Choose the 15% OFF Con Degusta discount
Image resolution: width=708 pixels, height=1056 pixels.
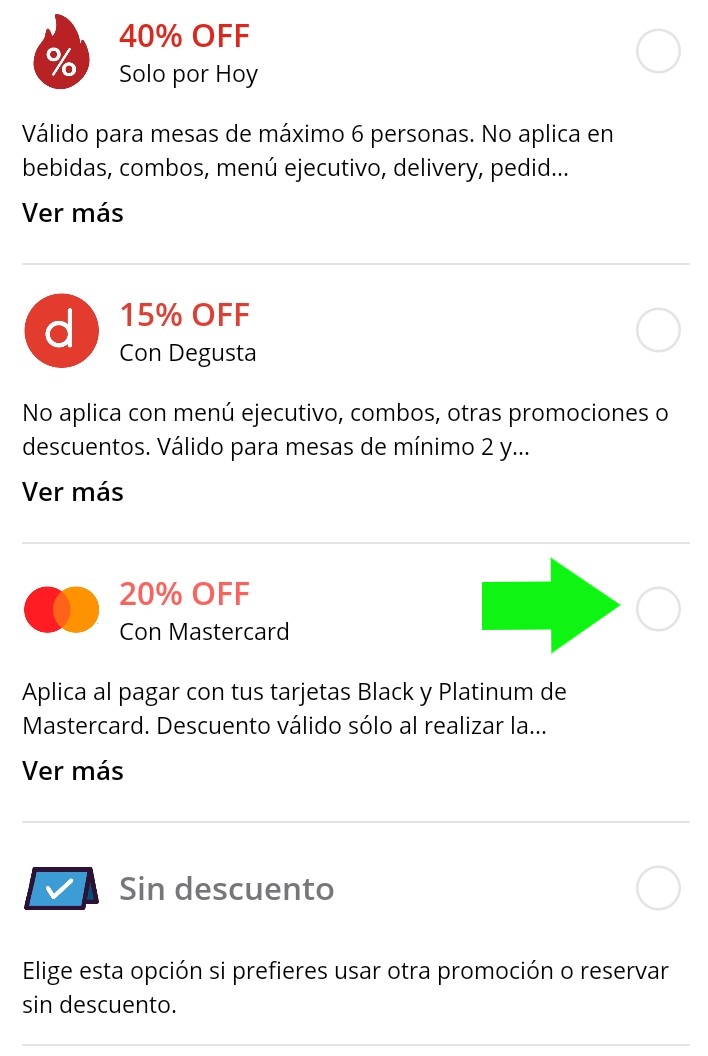(x=658, y=330)
